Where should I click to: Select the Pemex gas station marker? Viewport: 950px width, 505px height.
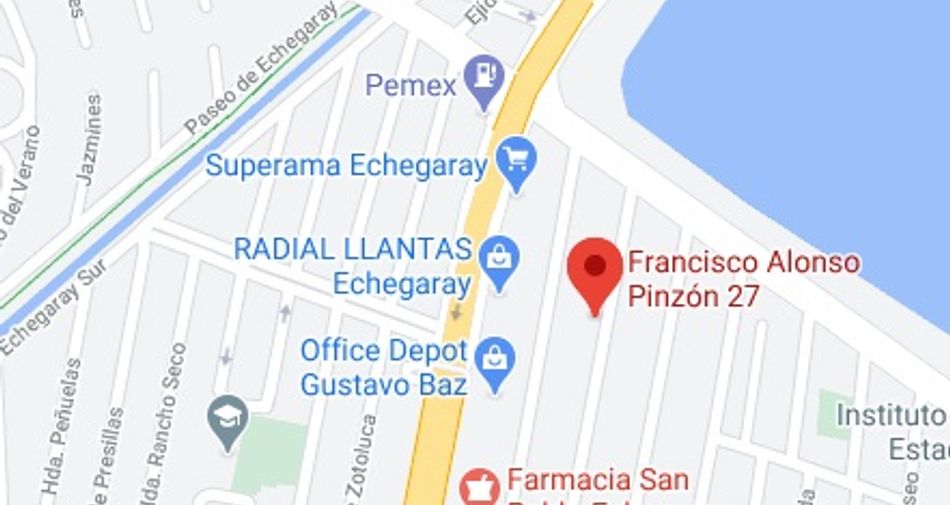(483, 82)
